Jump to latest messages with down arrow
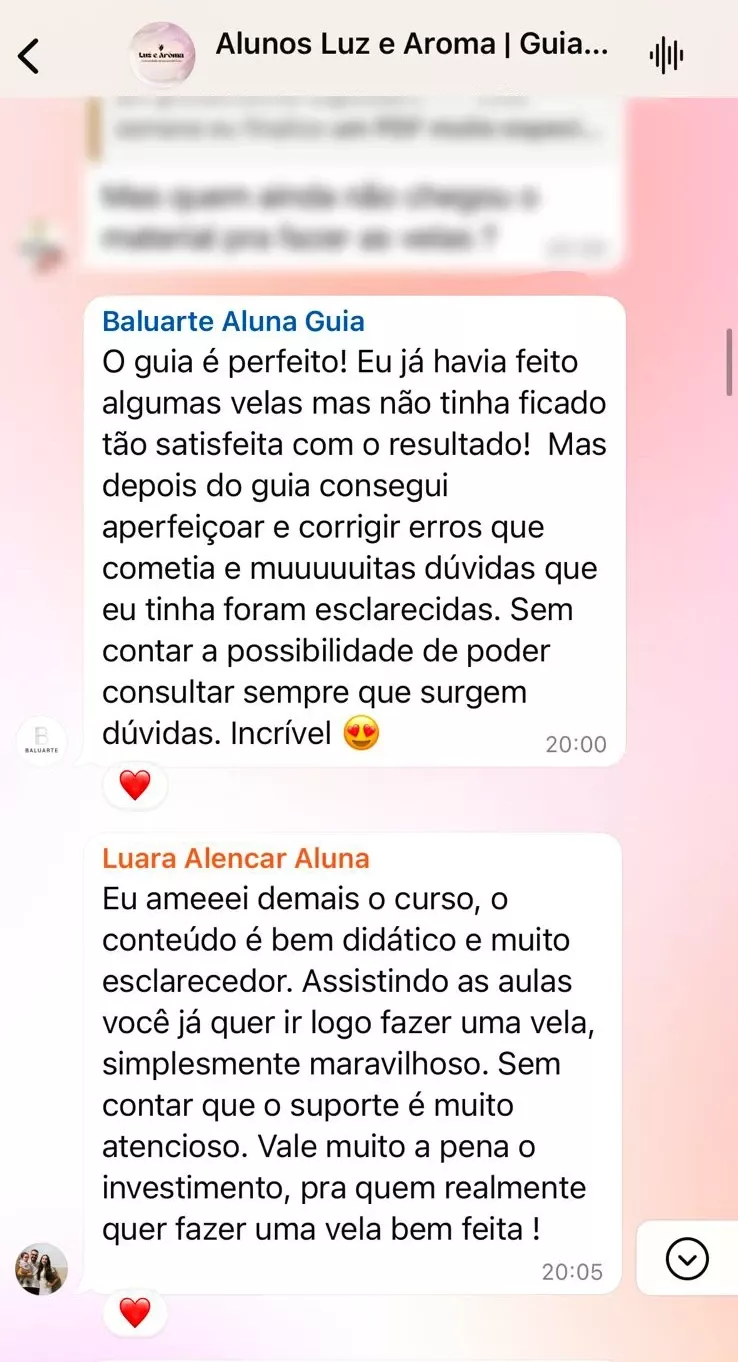Screen dimensions: 738x1362 click(687, 1258)
